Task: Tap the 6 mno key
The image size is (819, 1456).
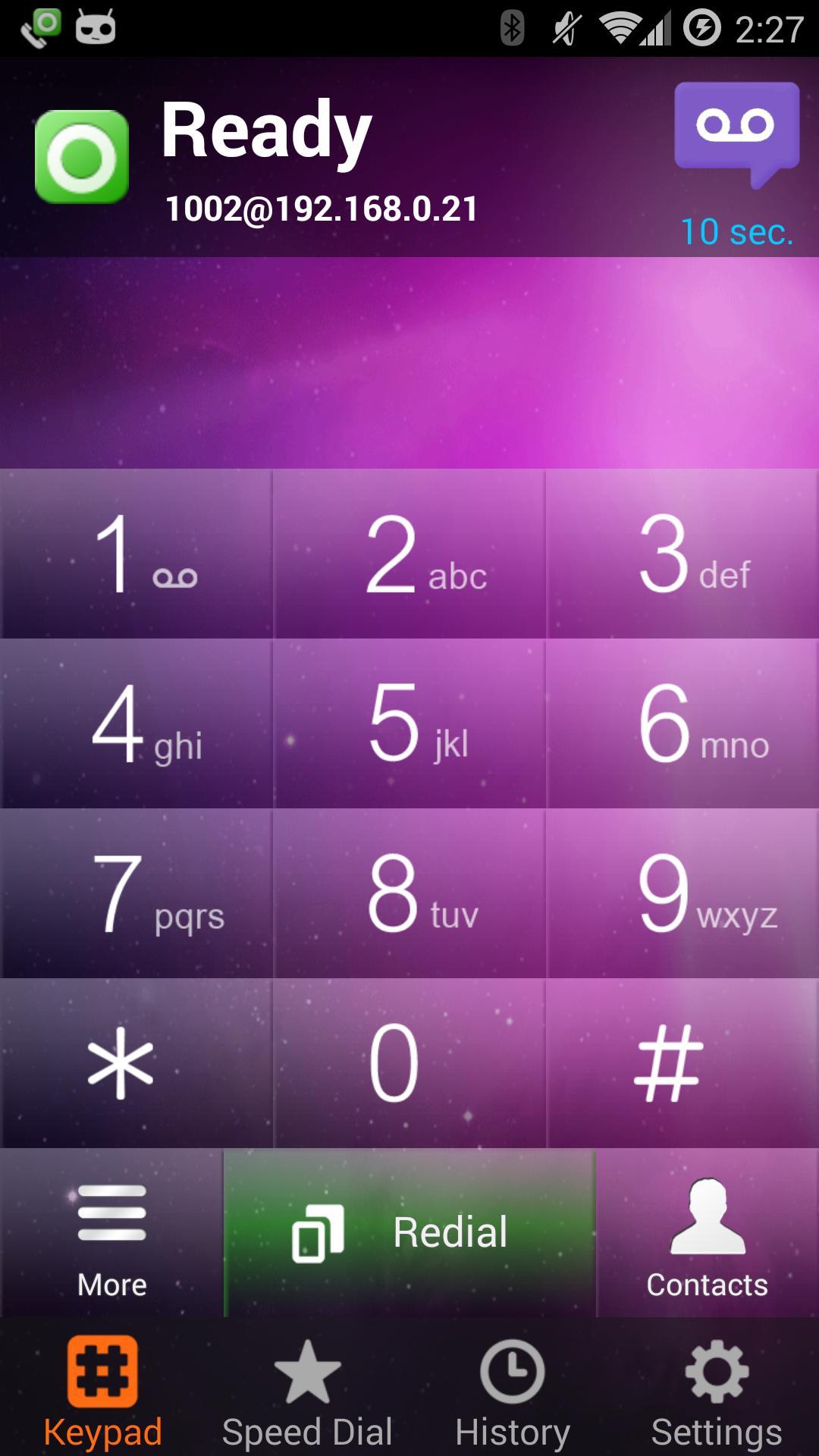Action: pos(682,724)
